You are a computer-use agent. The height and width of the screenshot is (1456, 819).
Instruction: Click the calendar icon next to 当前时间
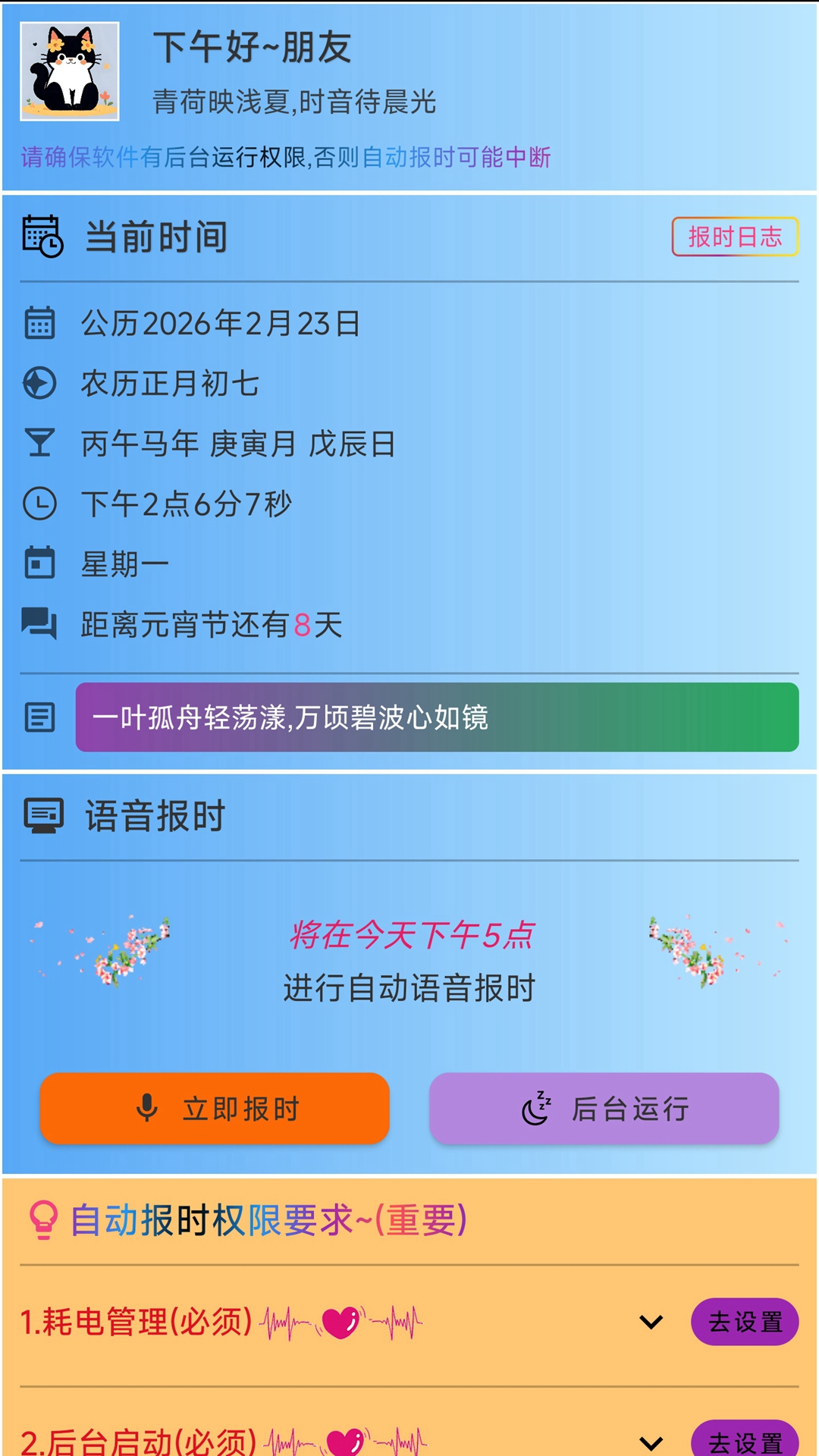[42, 237]
